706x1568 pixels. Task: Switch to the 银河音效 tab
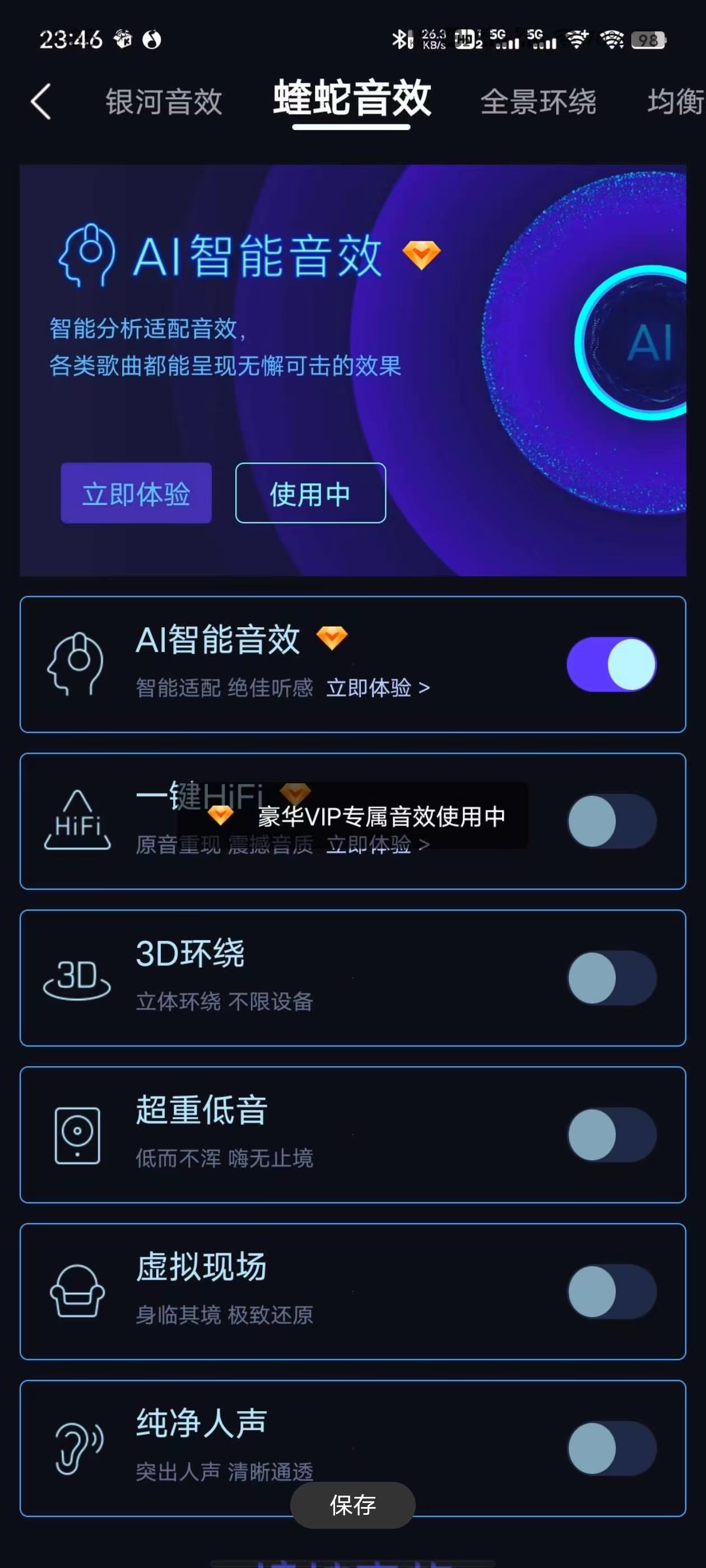tap(164, 102)
